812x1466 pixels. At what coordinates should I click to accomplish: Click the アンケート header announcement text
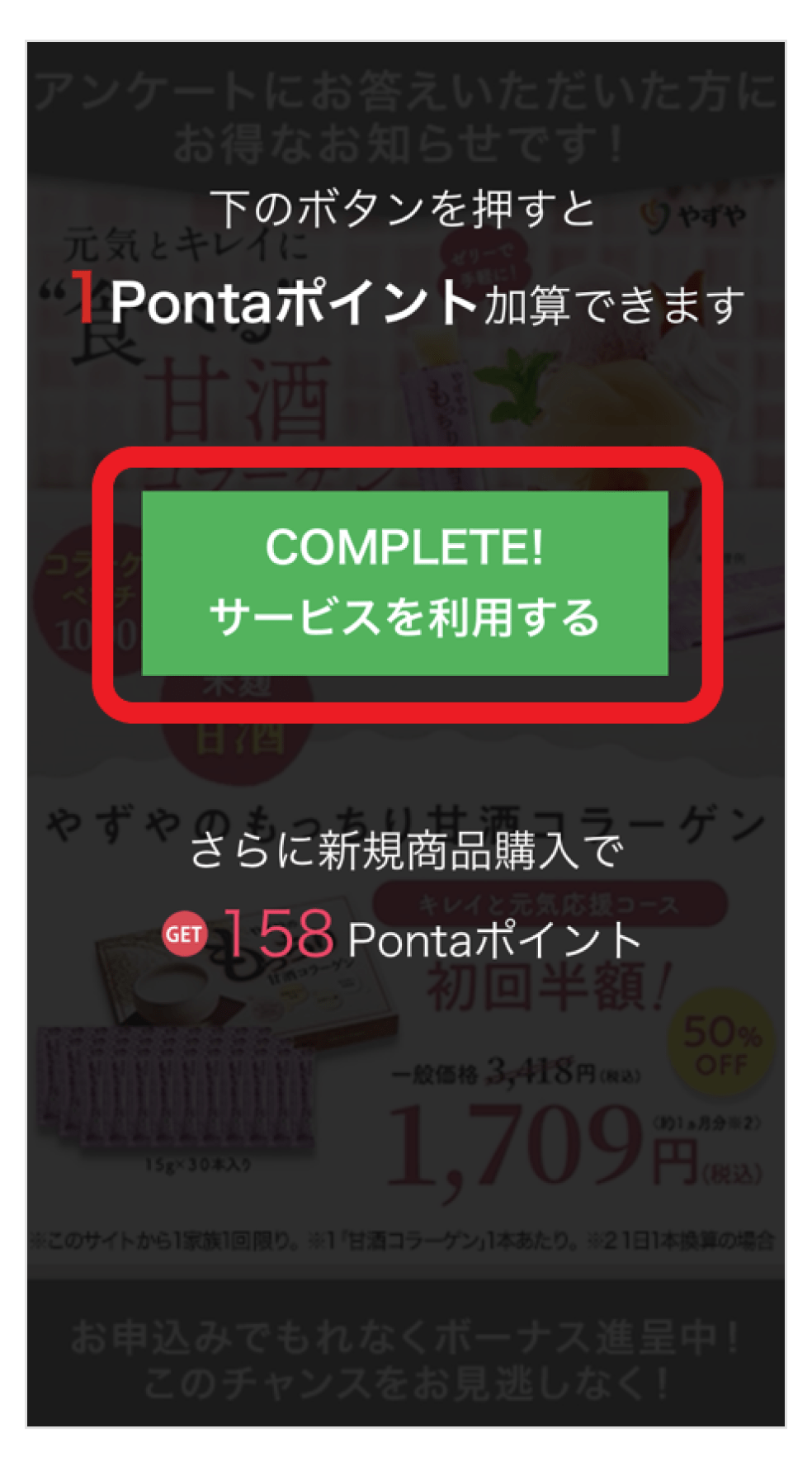pos(406,111)
